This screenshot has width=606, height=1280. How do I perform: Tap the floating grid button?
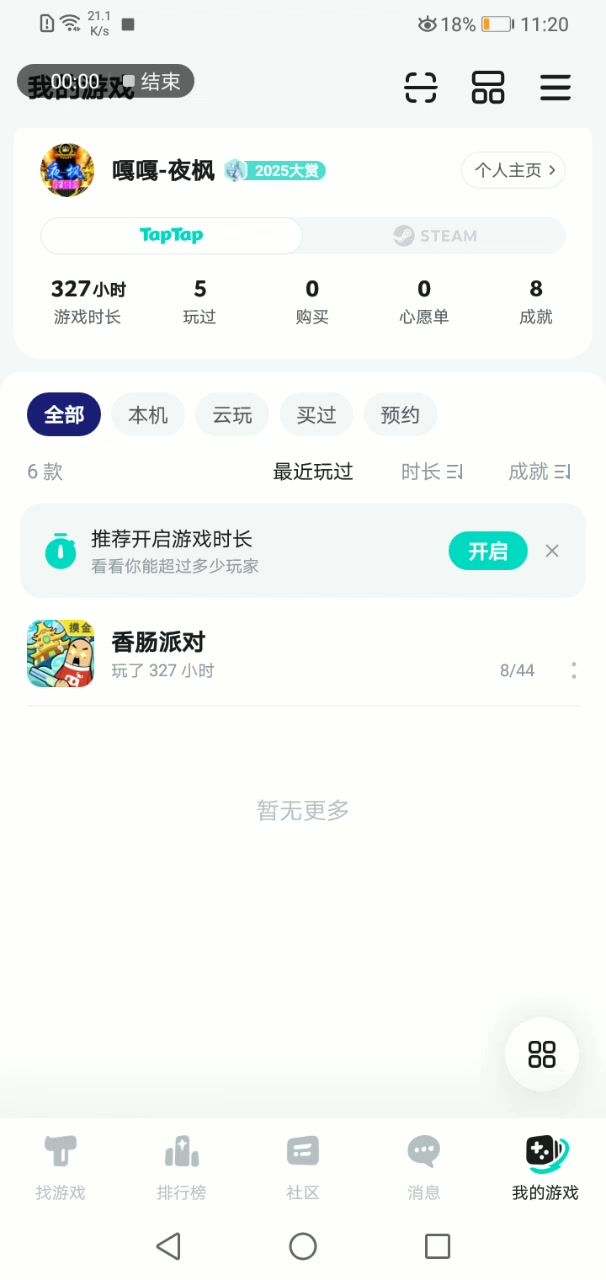[541, 1054]
